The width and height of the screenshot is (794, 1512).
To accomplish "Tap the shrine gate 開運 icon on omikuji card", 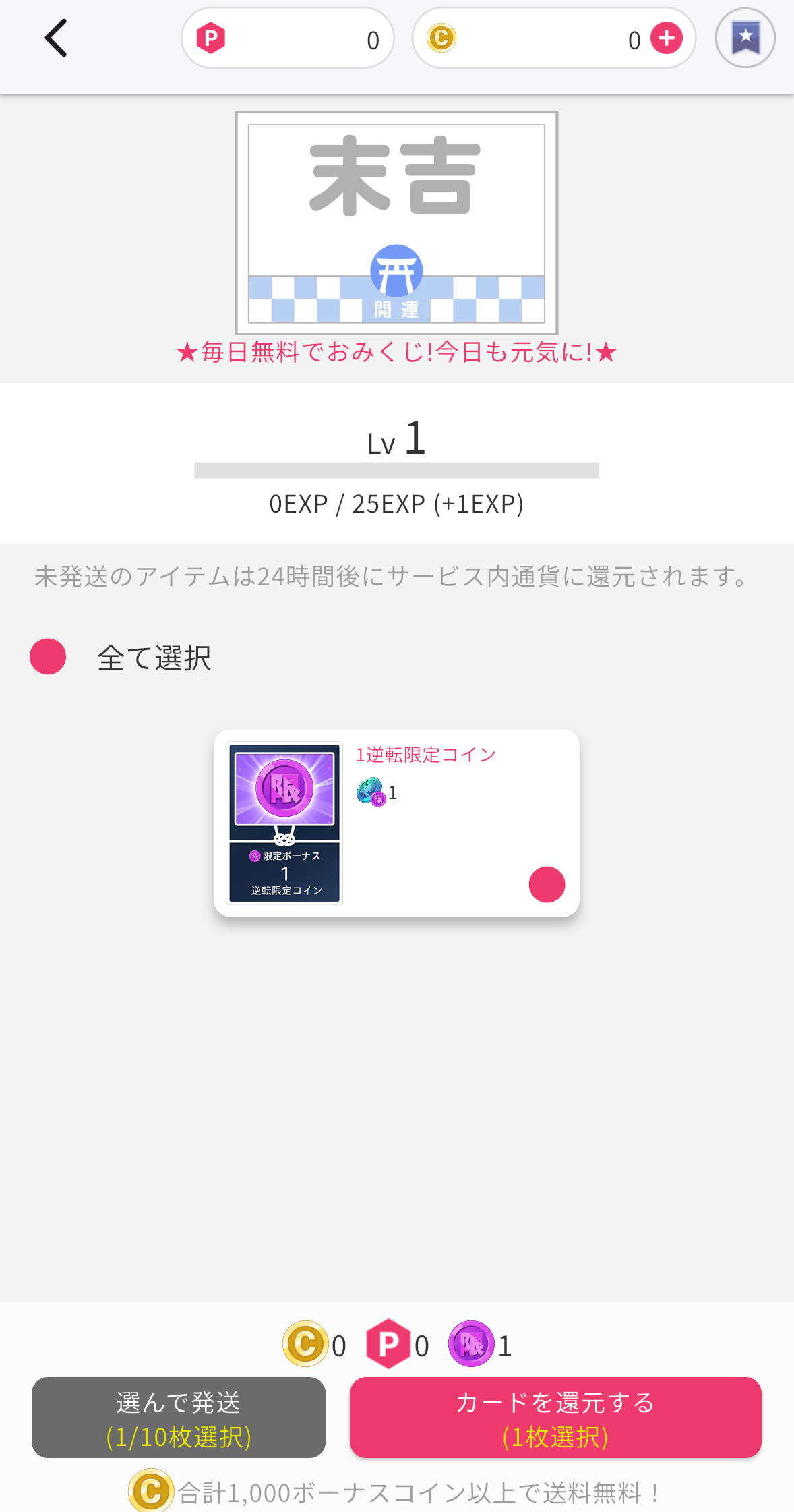I will 396,271.
